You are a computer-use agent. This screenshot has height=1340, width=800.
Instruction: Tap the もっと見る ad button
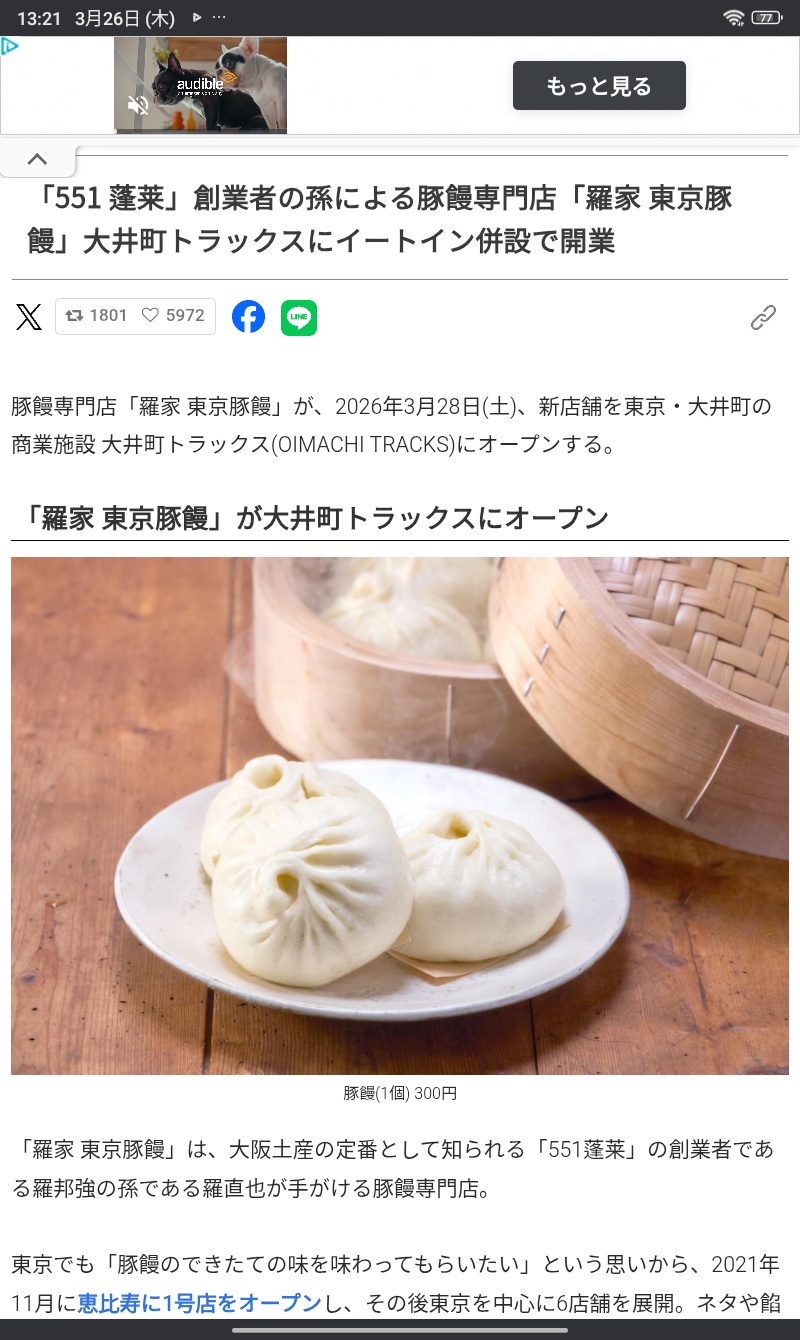[x=599, y=86]
